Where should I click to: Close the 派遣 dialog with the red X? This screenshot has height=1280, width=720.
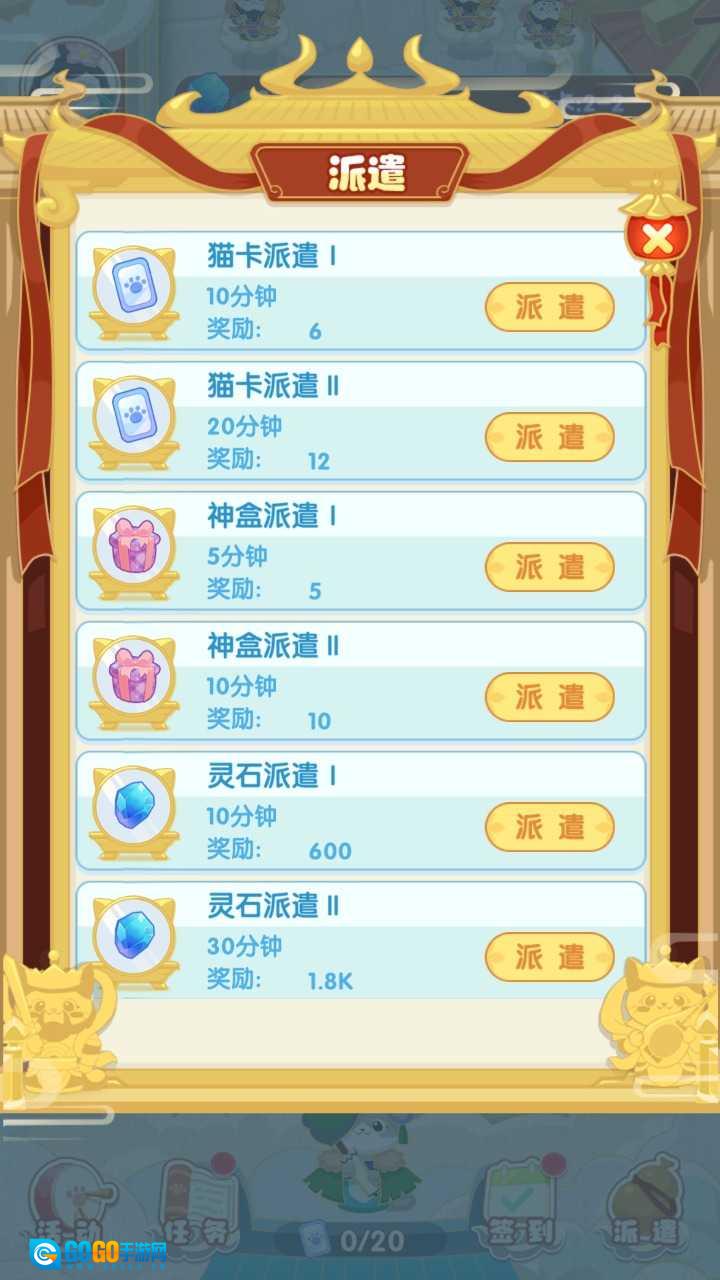point(657,238)
